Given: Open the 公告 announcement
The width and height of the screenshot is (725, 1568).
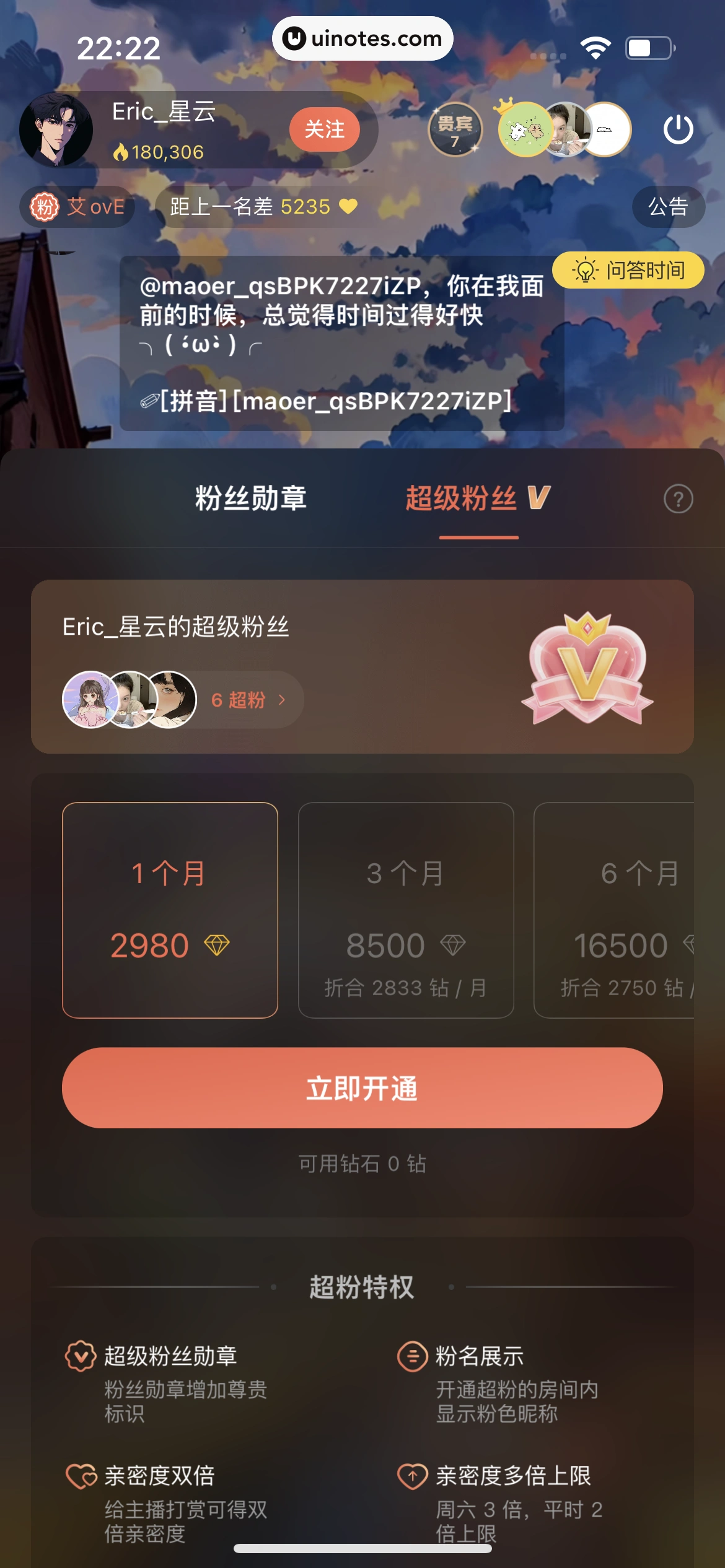Looking at the screenshot, I should coord(668,207).
